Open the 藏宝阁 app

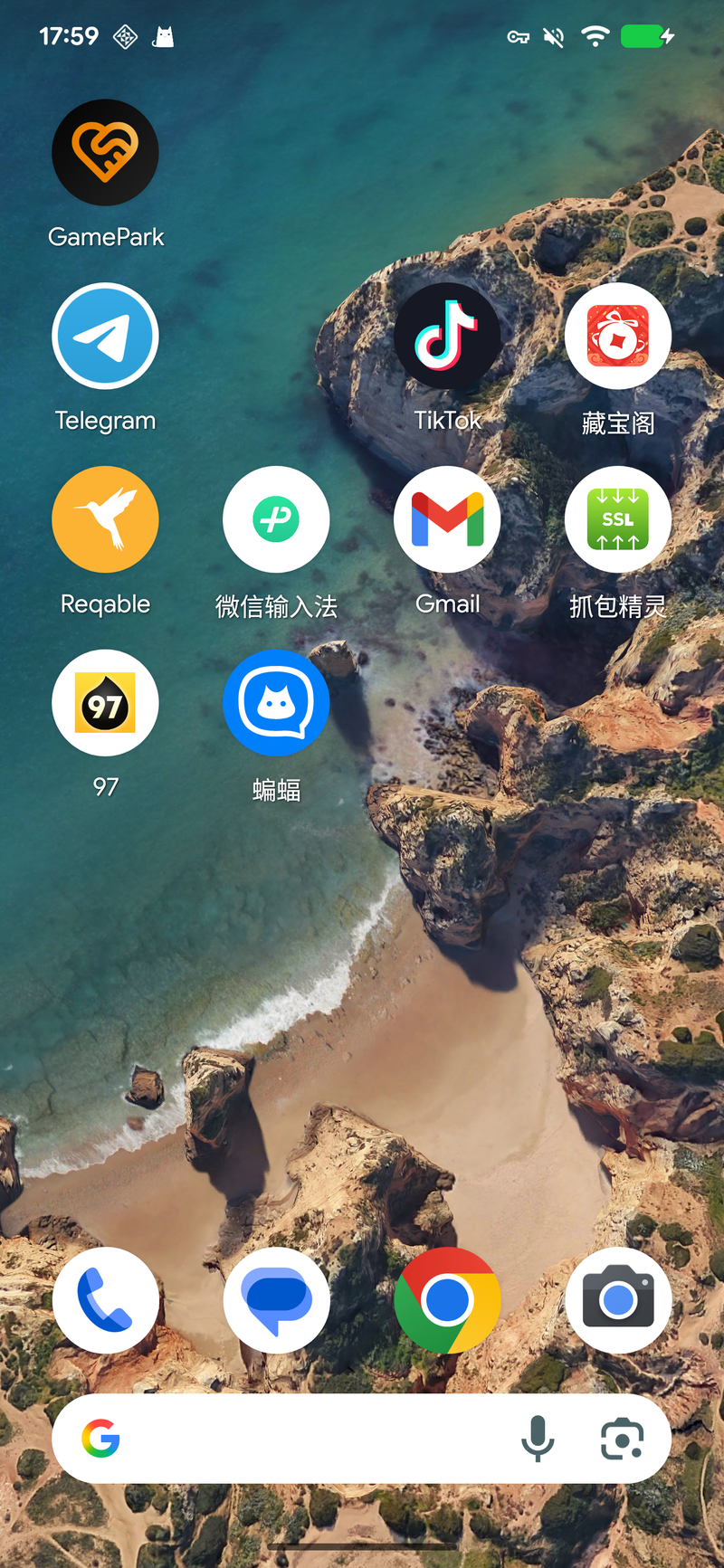(618, 337)
